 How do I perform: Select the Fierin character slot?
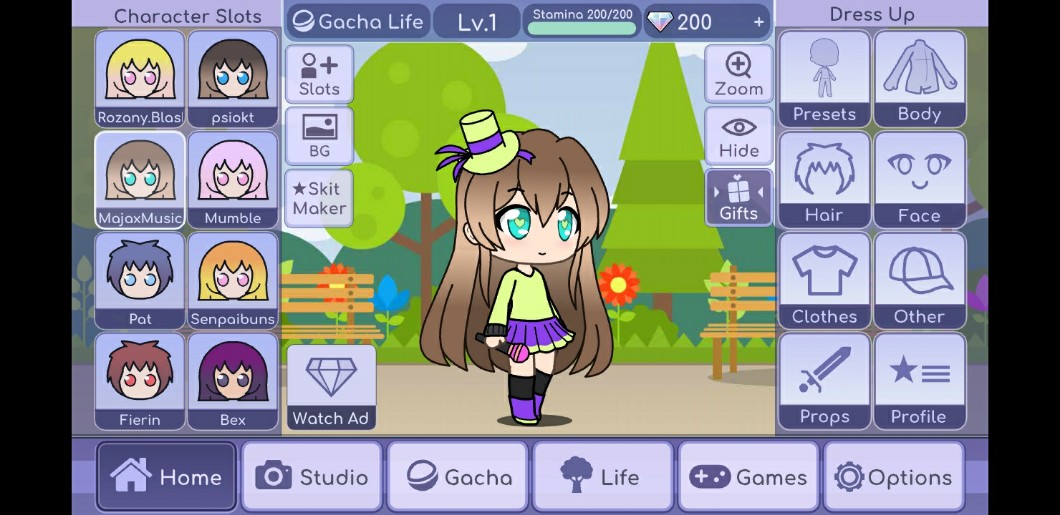[x=140, y=381]
